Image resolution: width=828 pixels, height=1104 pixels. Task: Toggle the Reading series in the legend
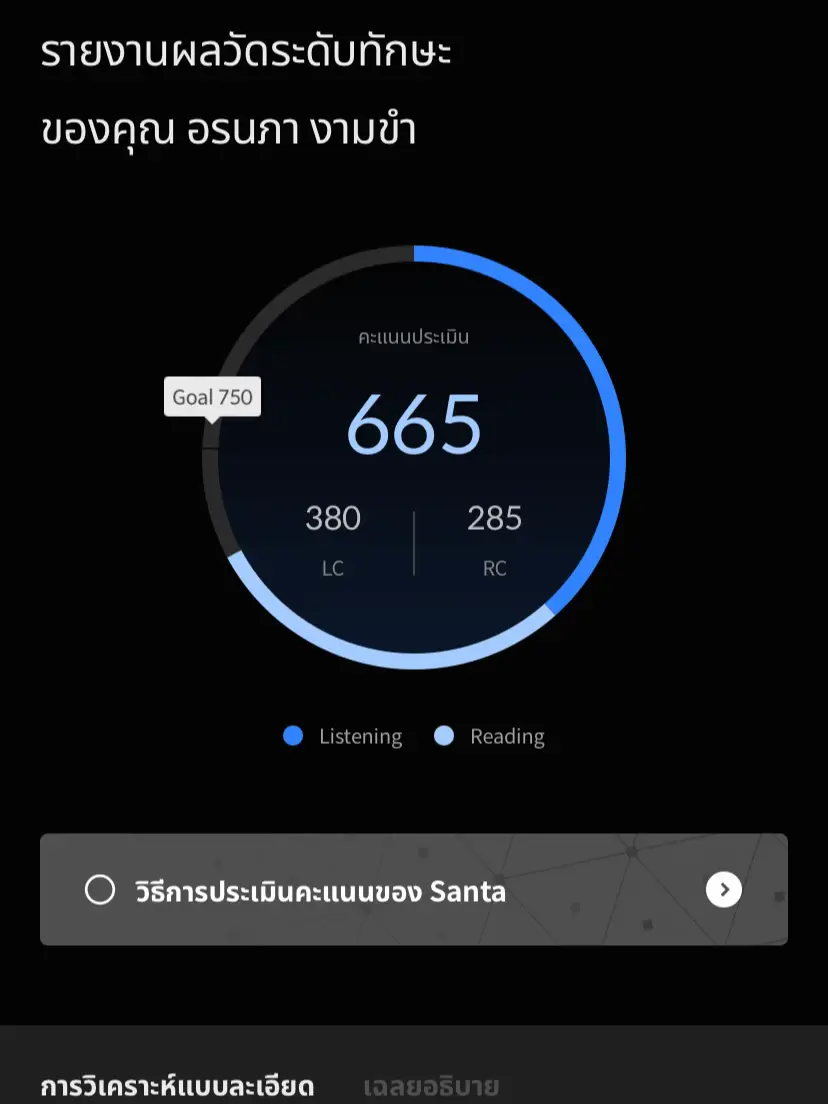coord(490,736)
